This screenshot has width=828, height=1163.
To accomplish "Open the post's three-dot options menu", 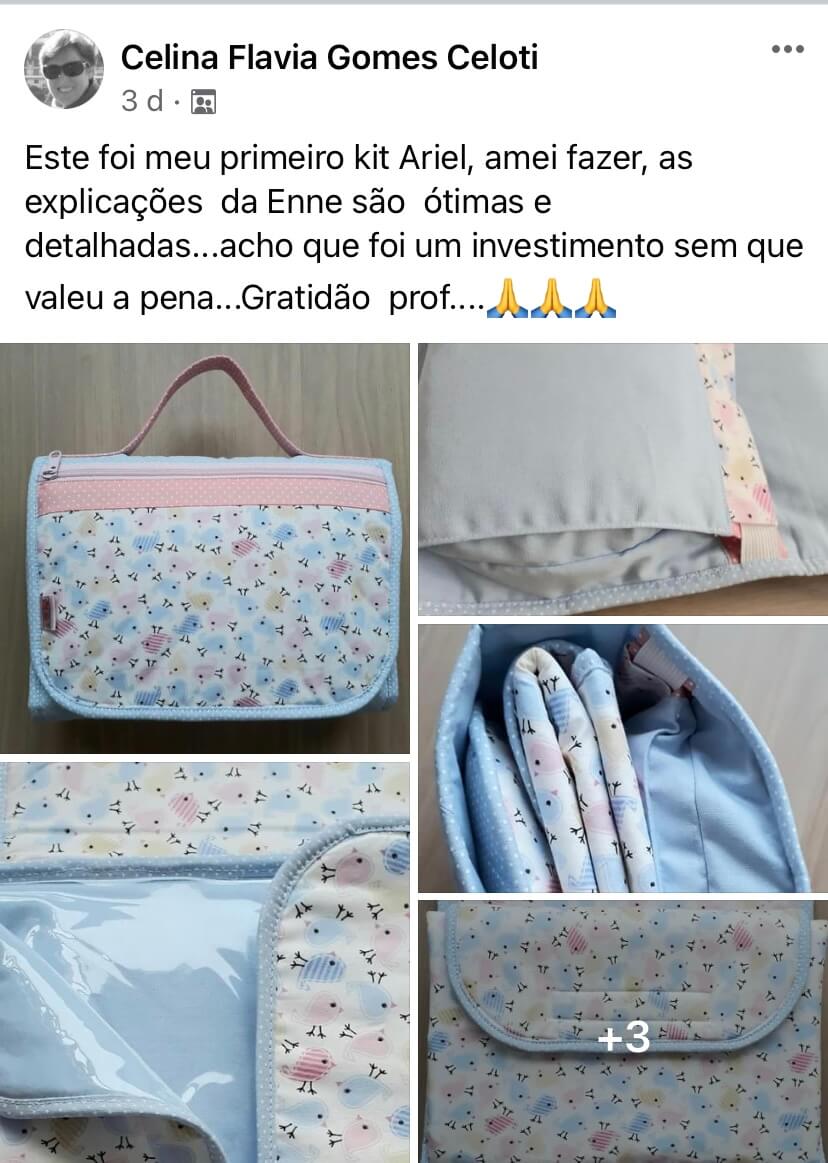I will [x=787, y=49].
